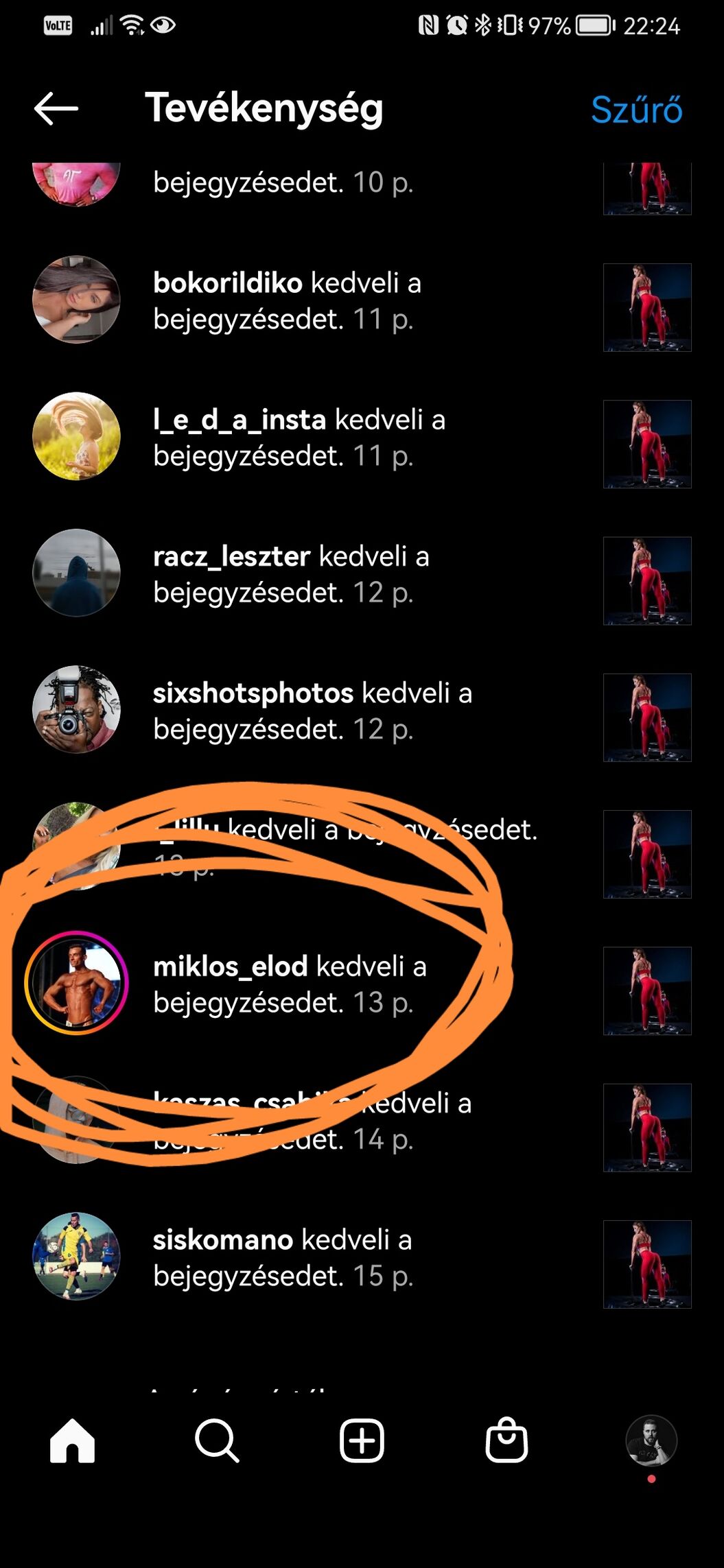The image size is (724, 1568).
Task: Create a new post
Action: pos(362,1441)
